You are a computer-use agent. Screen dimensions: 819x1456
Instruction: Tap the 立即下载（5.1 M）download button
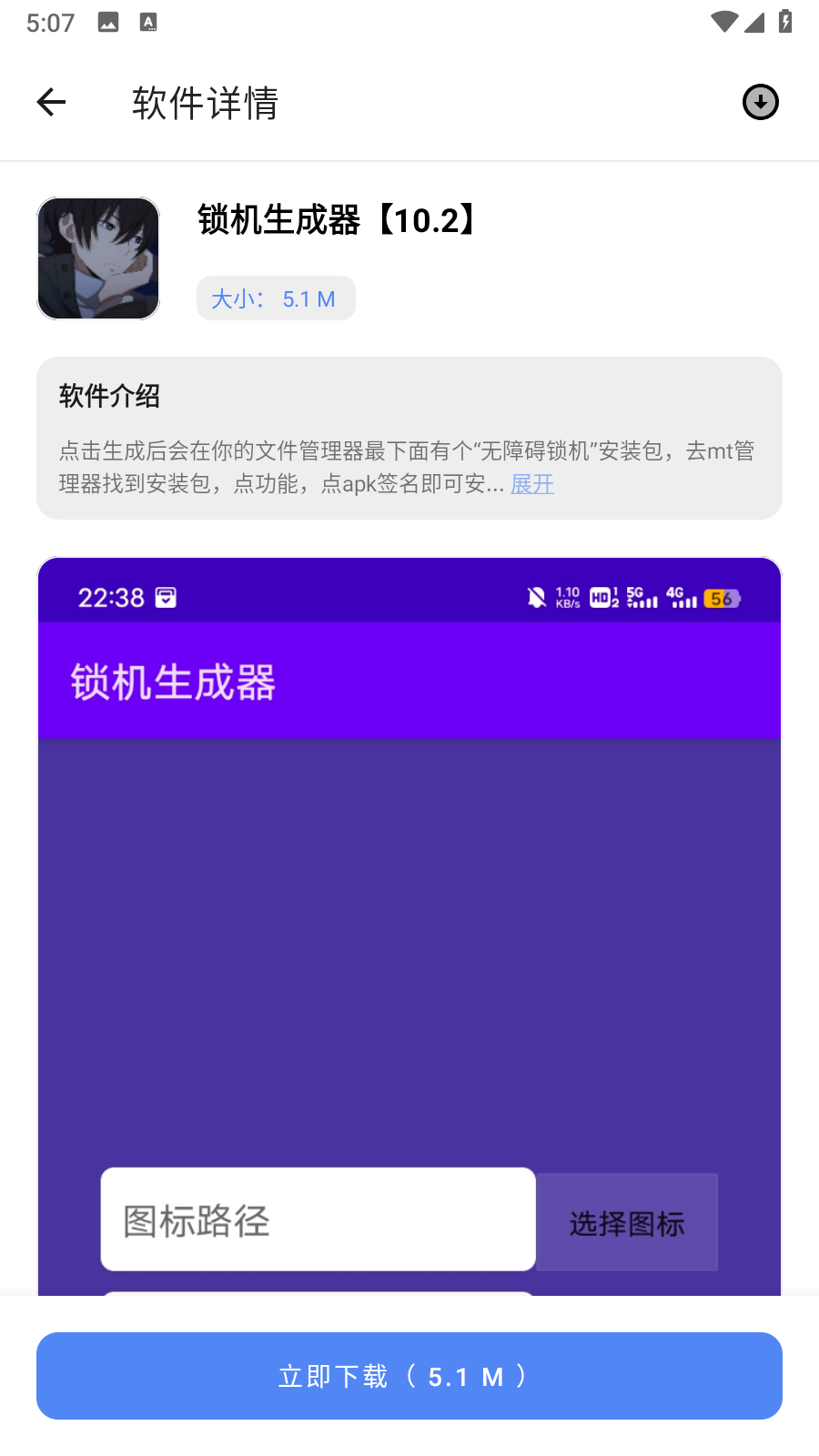(409, 1376)
